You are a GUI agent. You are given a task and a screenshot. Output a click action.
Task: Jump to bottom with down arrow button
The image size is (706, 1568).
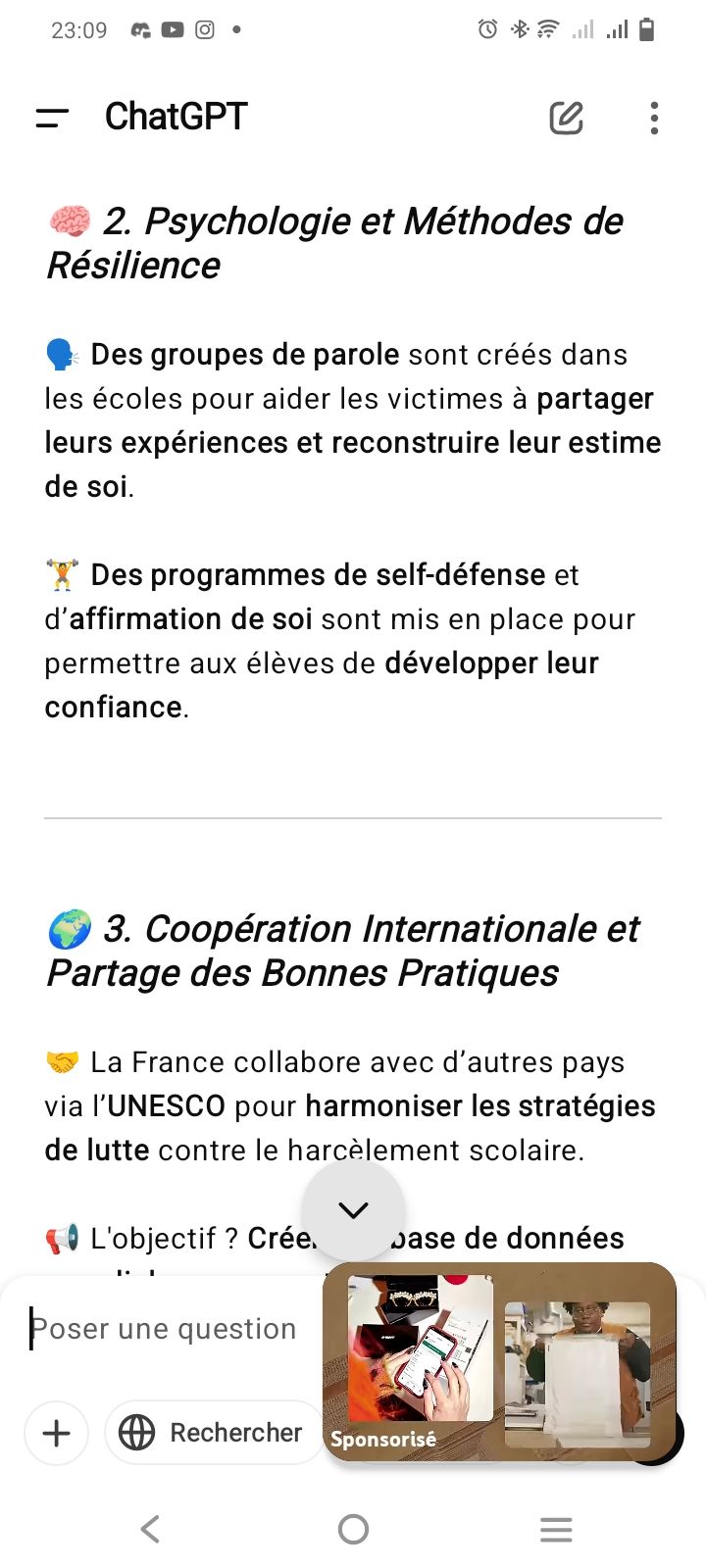pos(353,1210)
